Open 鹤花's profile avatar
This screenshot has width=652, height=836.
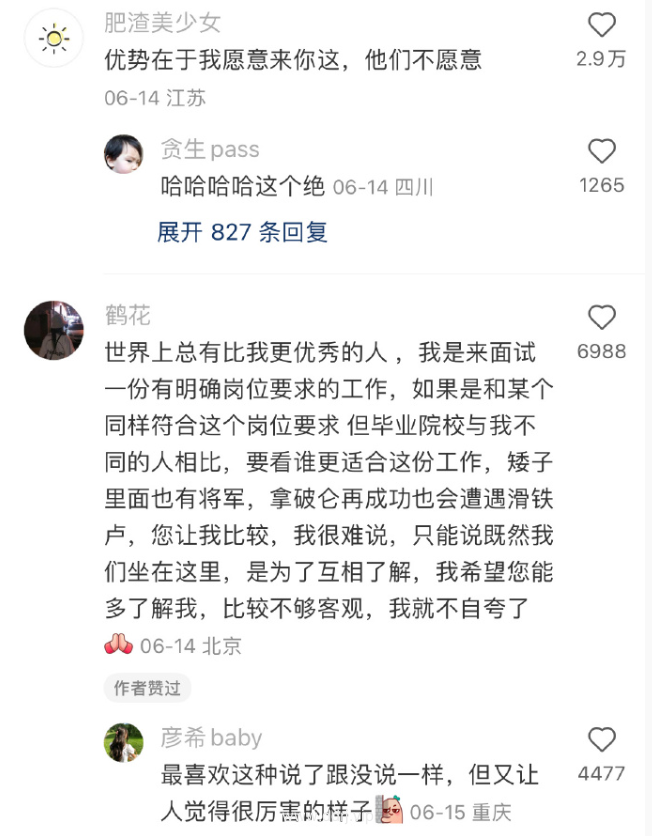(53, 330)
